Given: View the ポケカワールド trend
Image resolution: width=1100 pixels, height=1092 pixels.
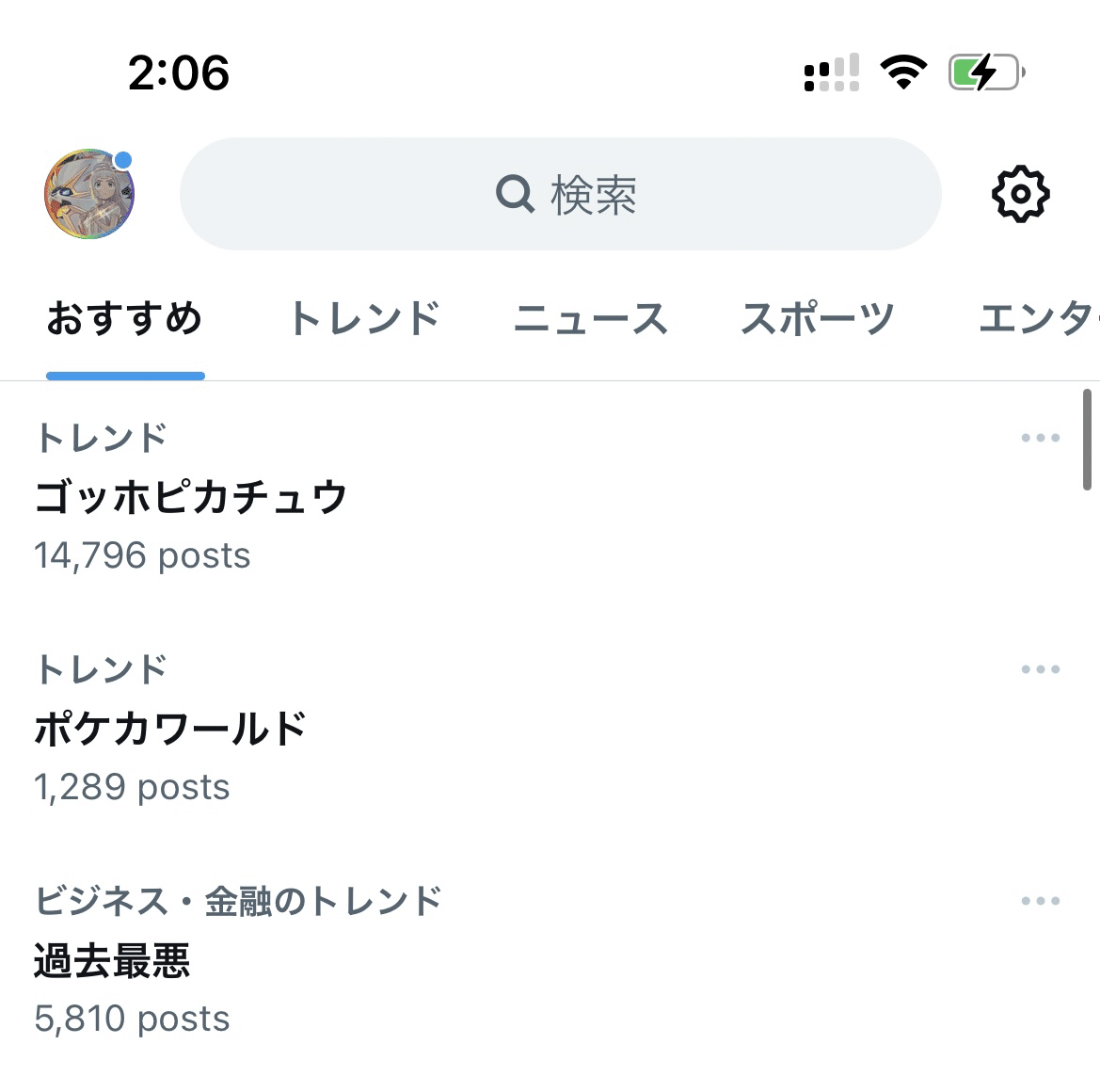Looking at the screenshot, I should click(x=171, y=729).
